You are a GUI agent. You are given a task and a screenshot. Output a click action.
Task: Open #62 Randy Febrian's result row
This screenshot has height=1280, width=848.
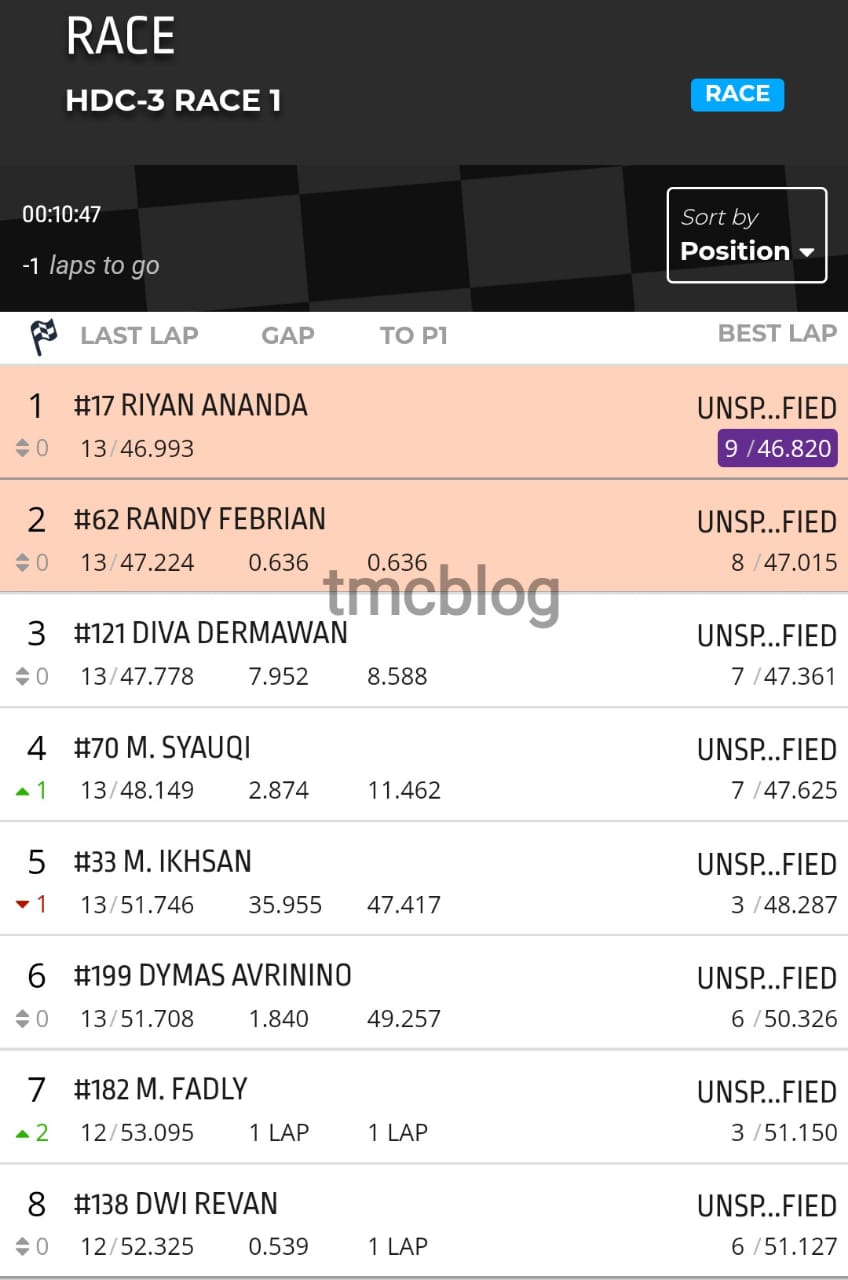point(424,536)
